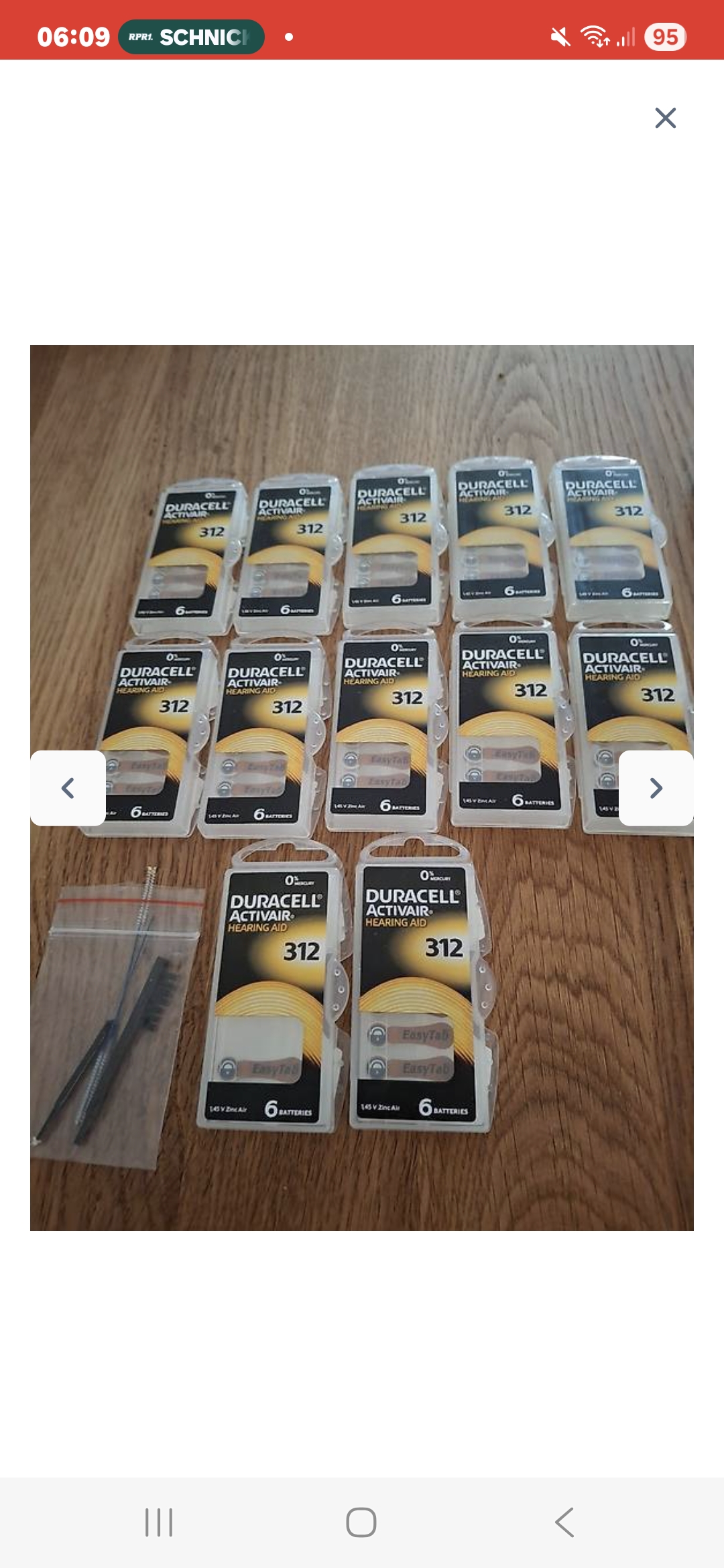The image size is (724, 1568).
Task: Open the RPR1 SCHNICK notification pill
Action: tap(191, 36)
